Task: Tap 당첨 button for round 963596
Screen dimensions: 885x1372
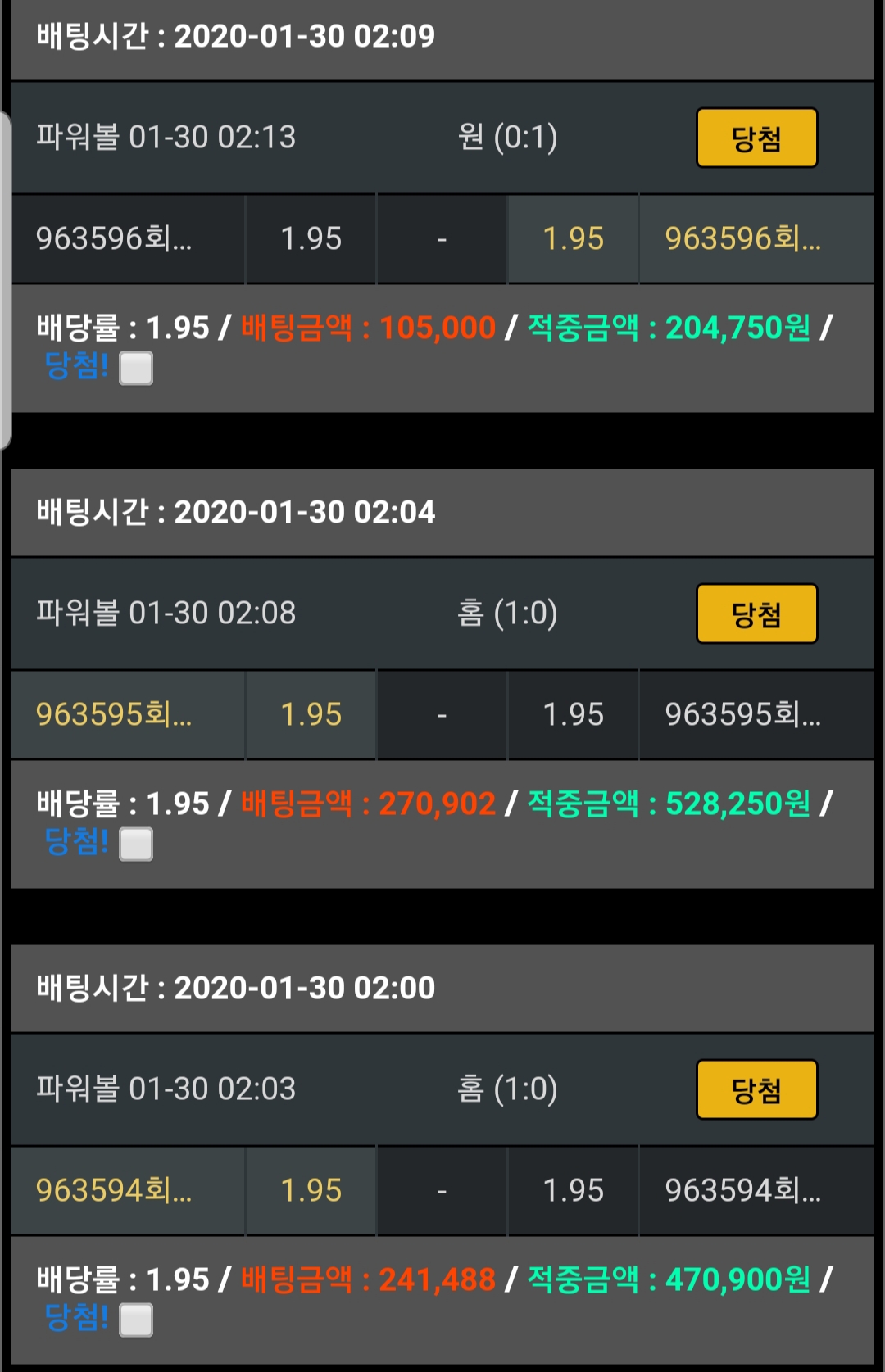Action: click(x=756, y=138)
